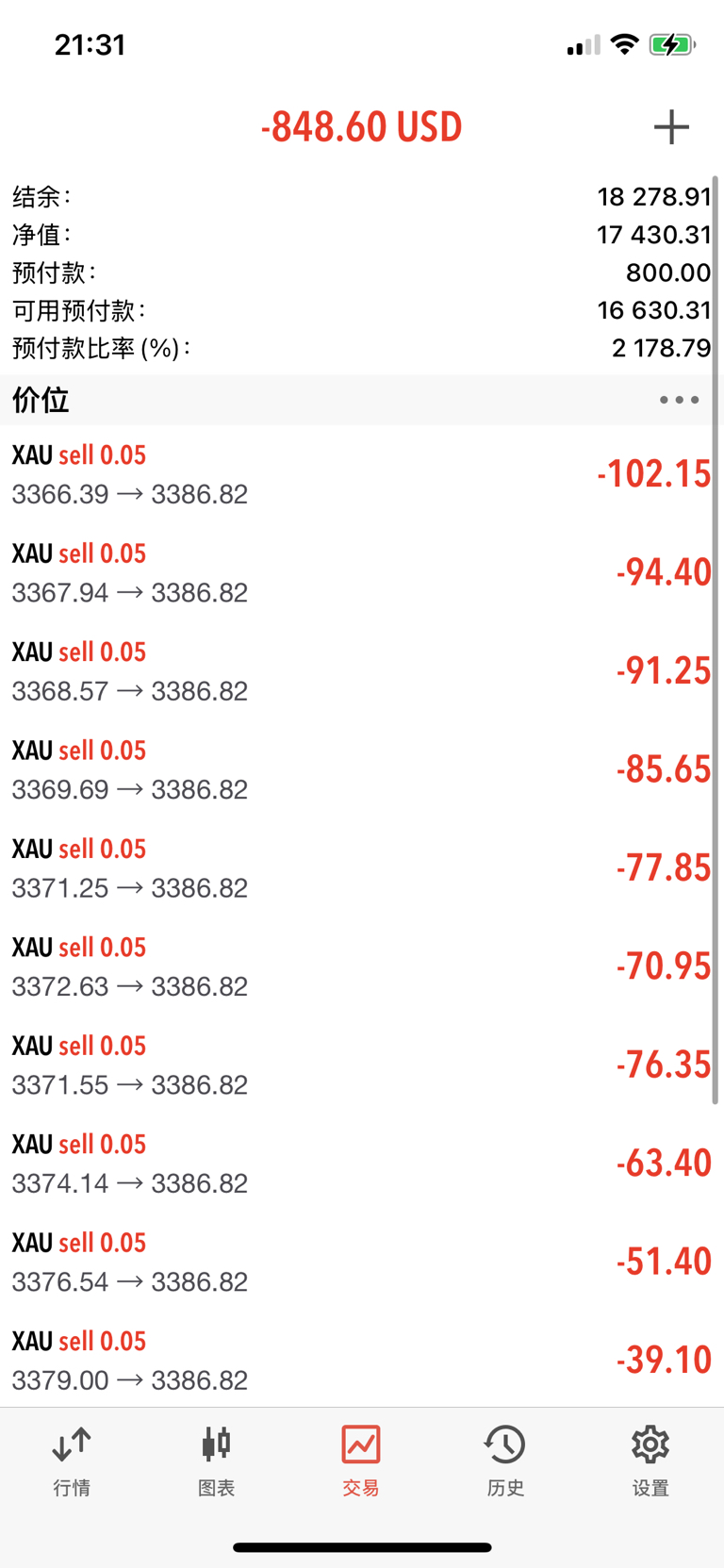Open the XAU sell position at 3372.63

(362, 966)
